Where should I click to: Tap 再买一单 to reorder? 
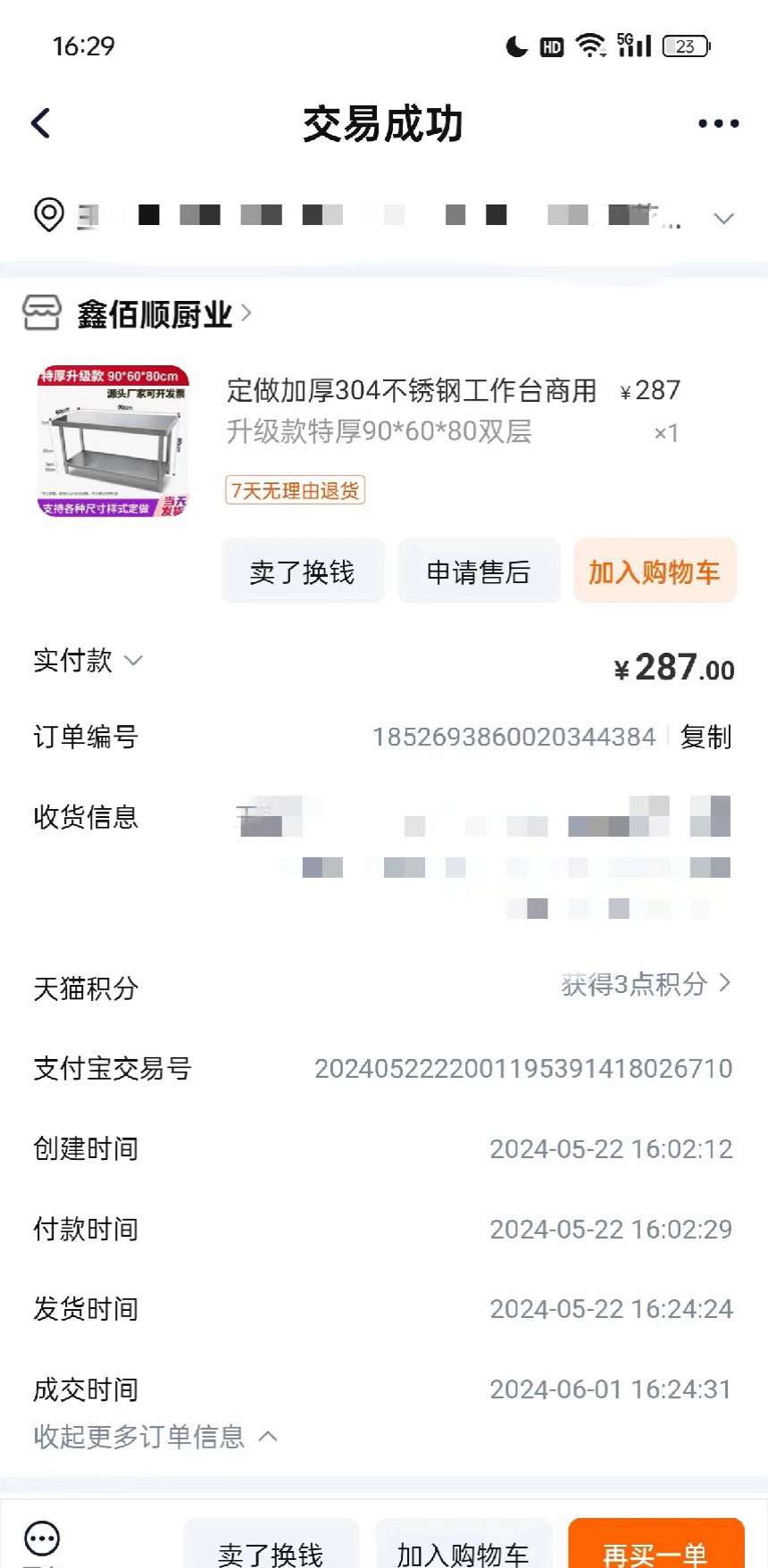(655, 1550)
